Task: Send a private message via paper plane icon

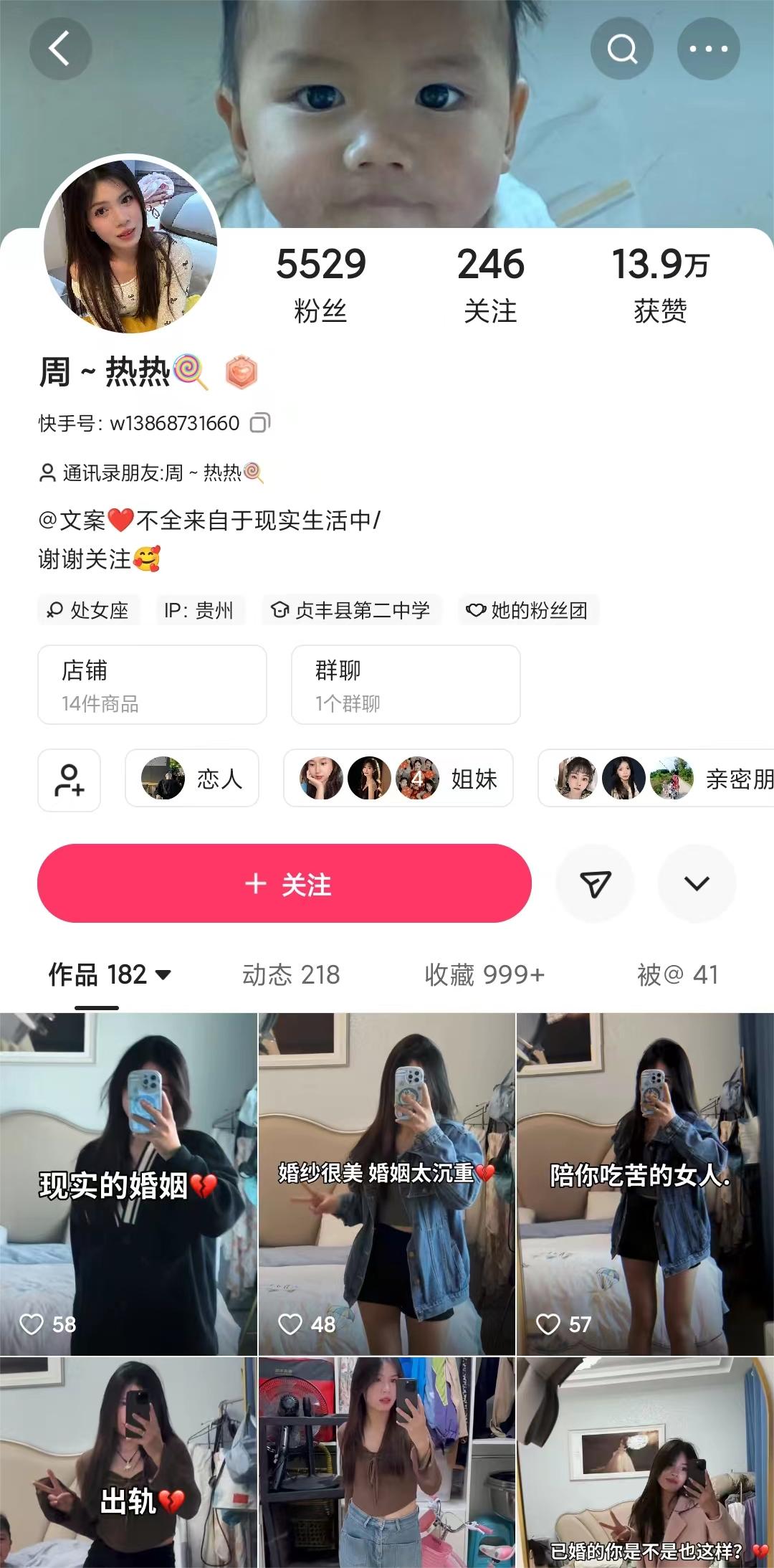Action: [x=595, y=884]
